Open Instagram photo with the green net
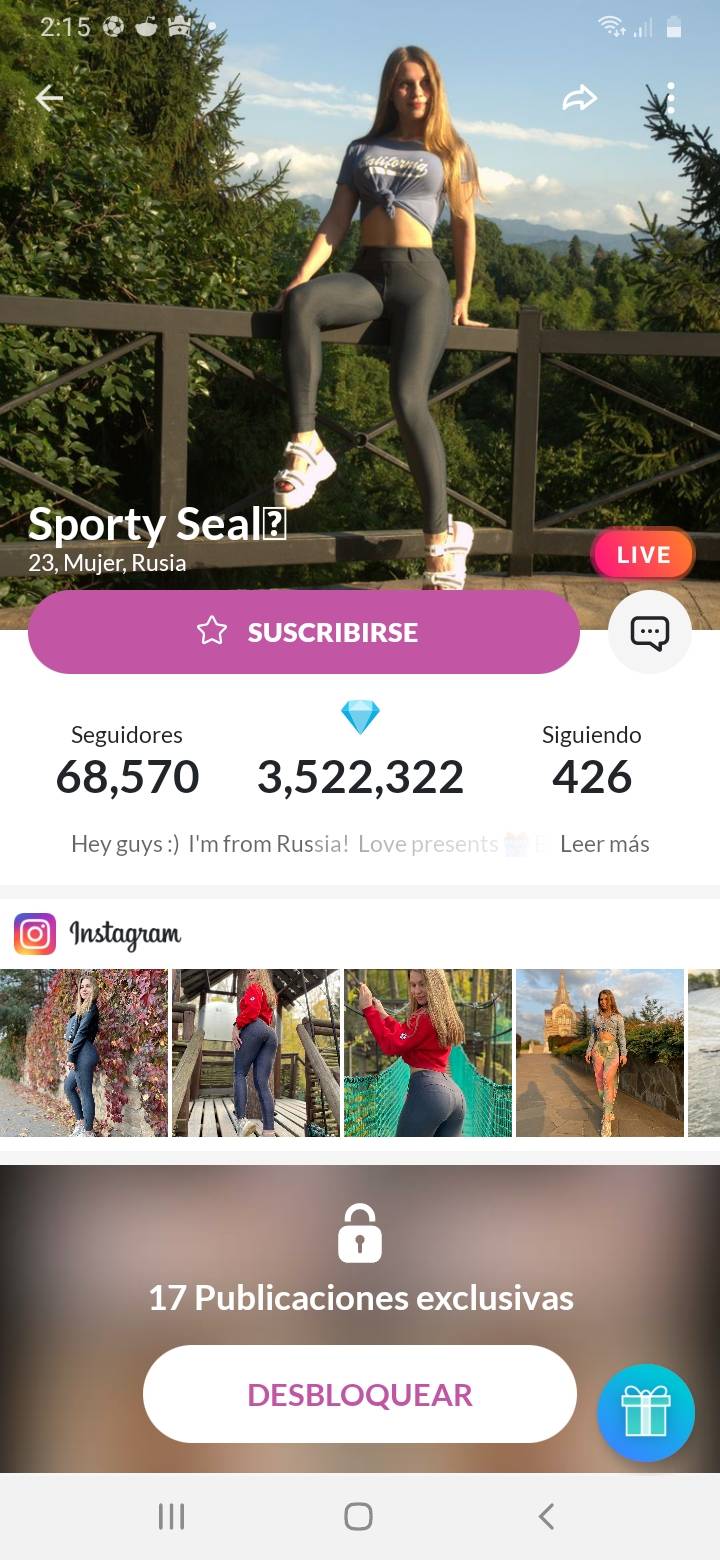This screenshot has height=1560, width=720. point(428,1053)
